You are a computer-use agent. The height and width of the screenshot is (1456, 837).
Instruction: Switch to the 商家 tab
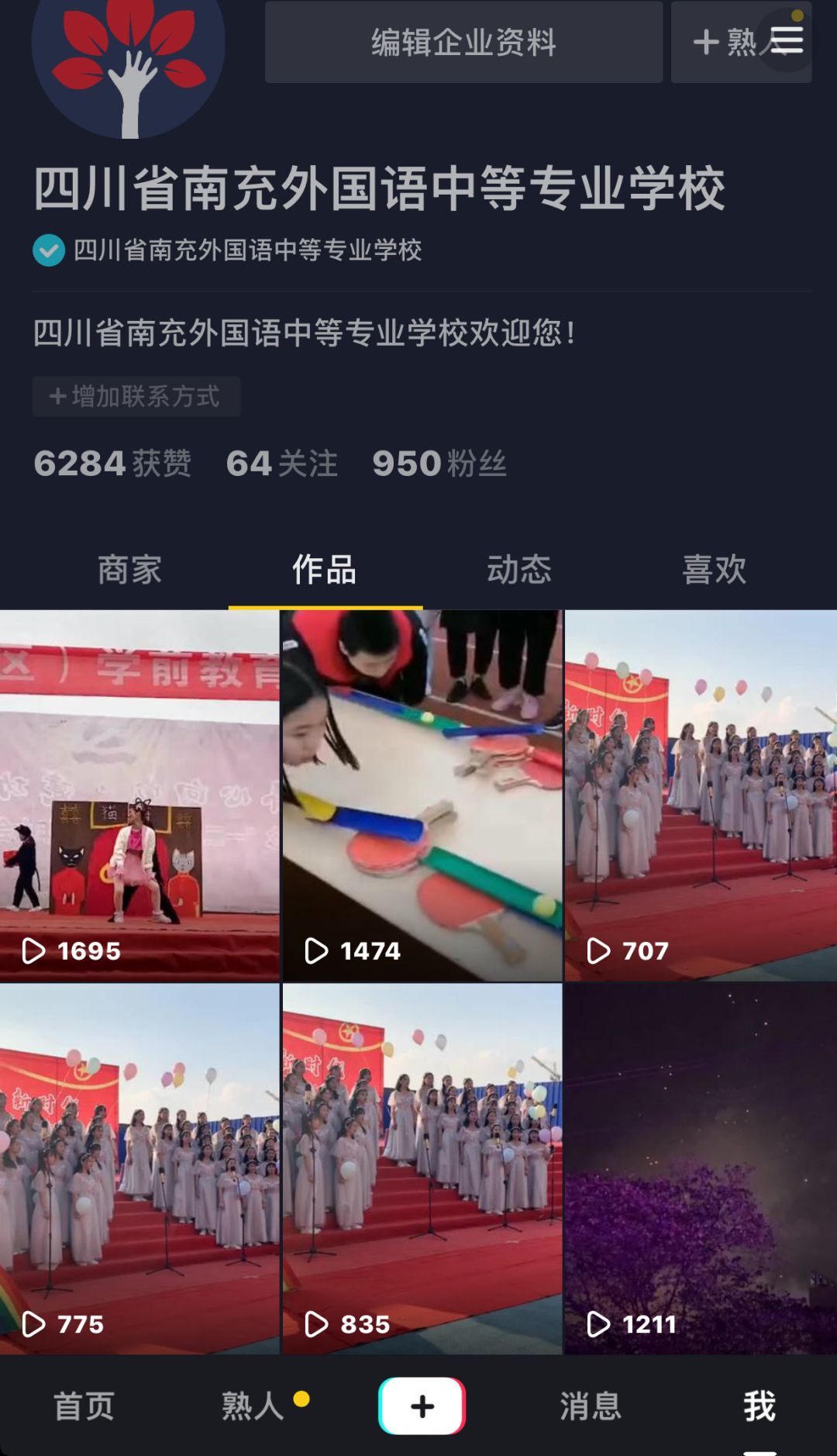click(x=129, y=570)
